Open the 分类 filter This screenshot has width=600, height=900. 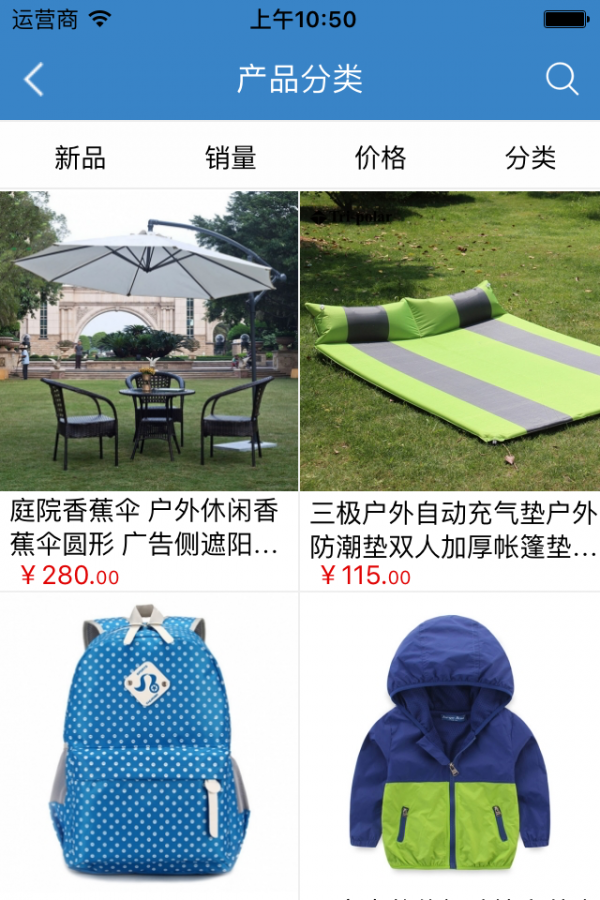click(x=530, y=157)
